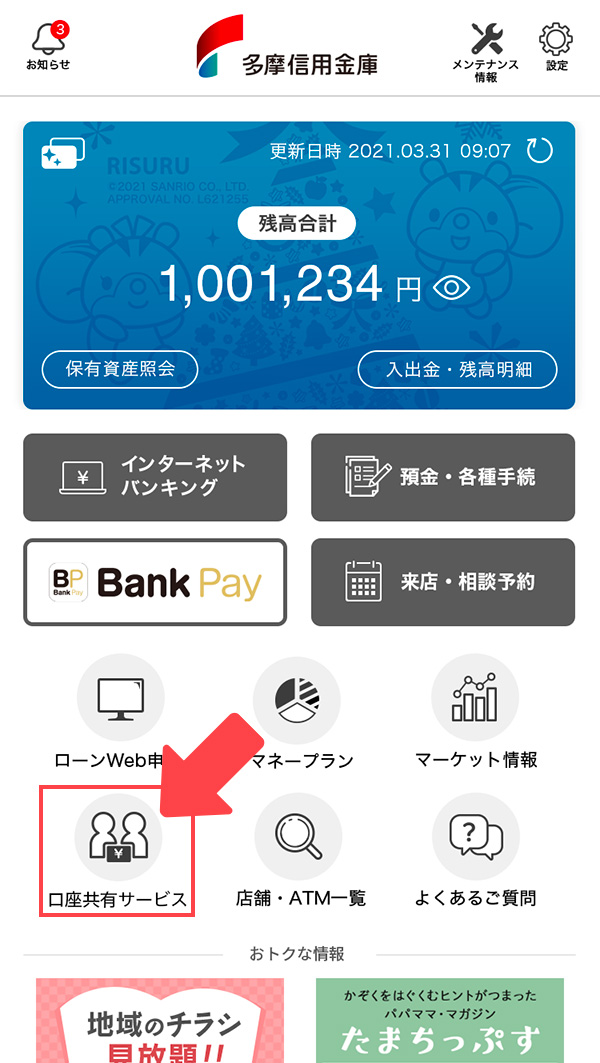Open the 設定 settings gear
Screen dimensions: 600x1063
point(556,48)
